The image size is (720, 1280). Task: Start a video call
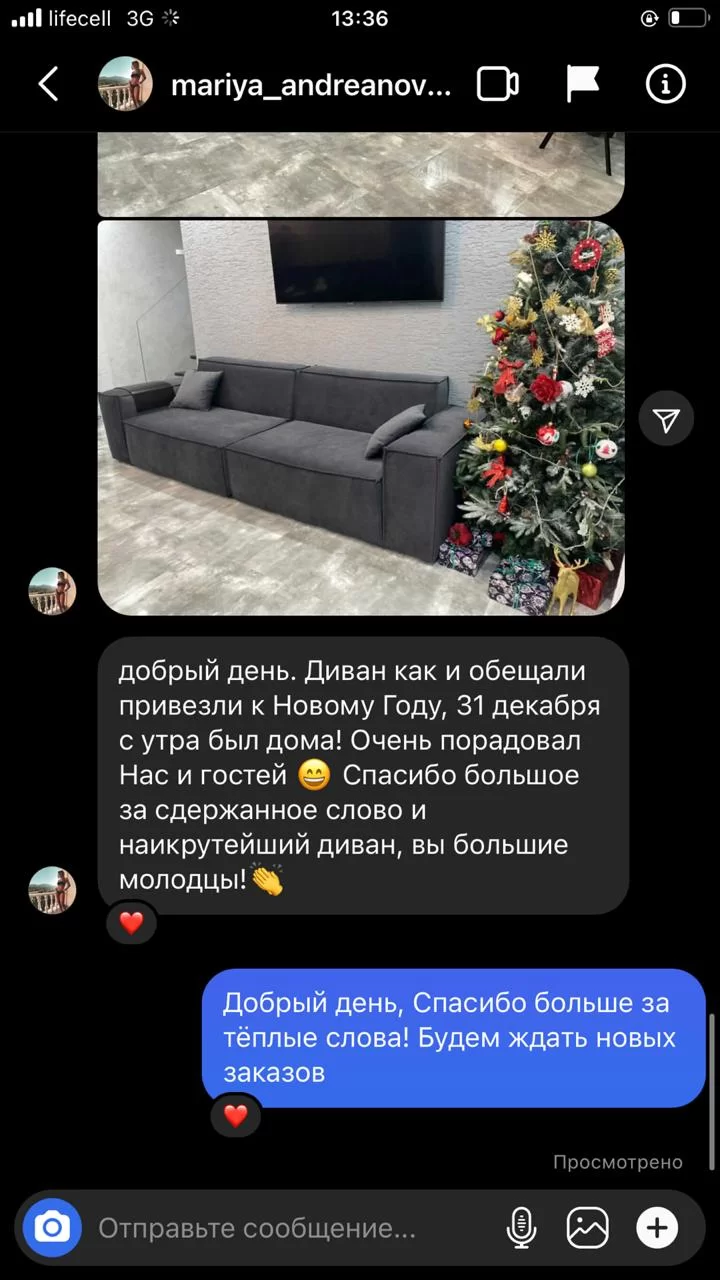point(497,84)
